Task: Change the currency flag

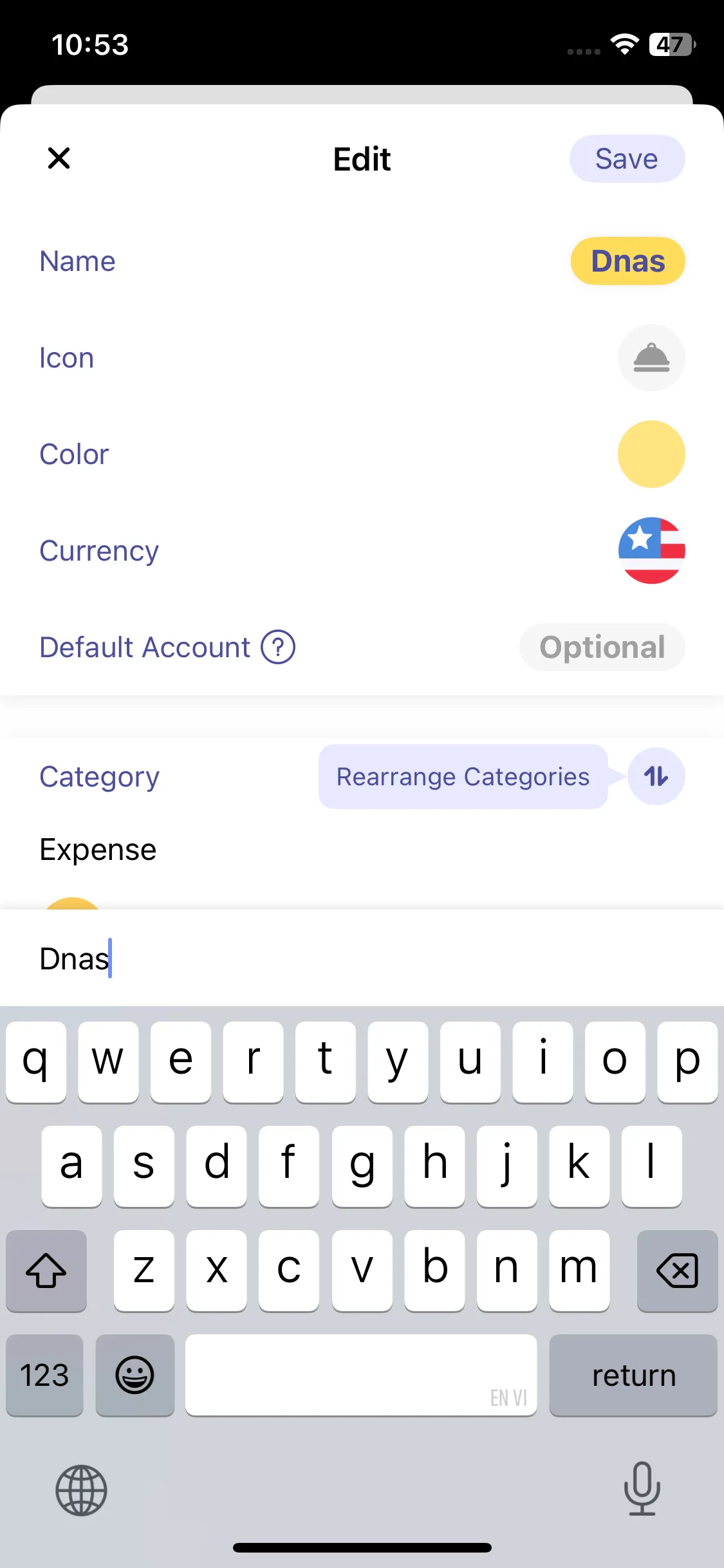Action: (x=651, y=551)
